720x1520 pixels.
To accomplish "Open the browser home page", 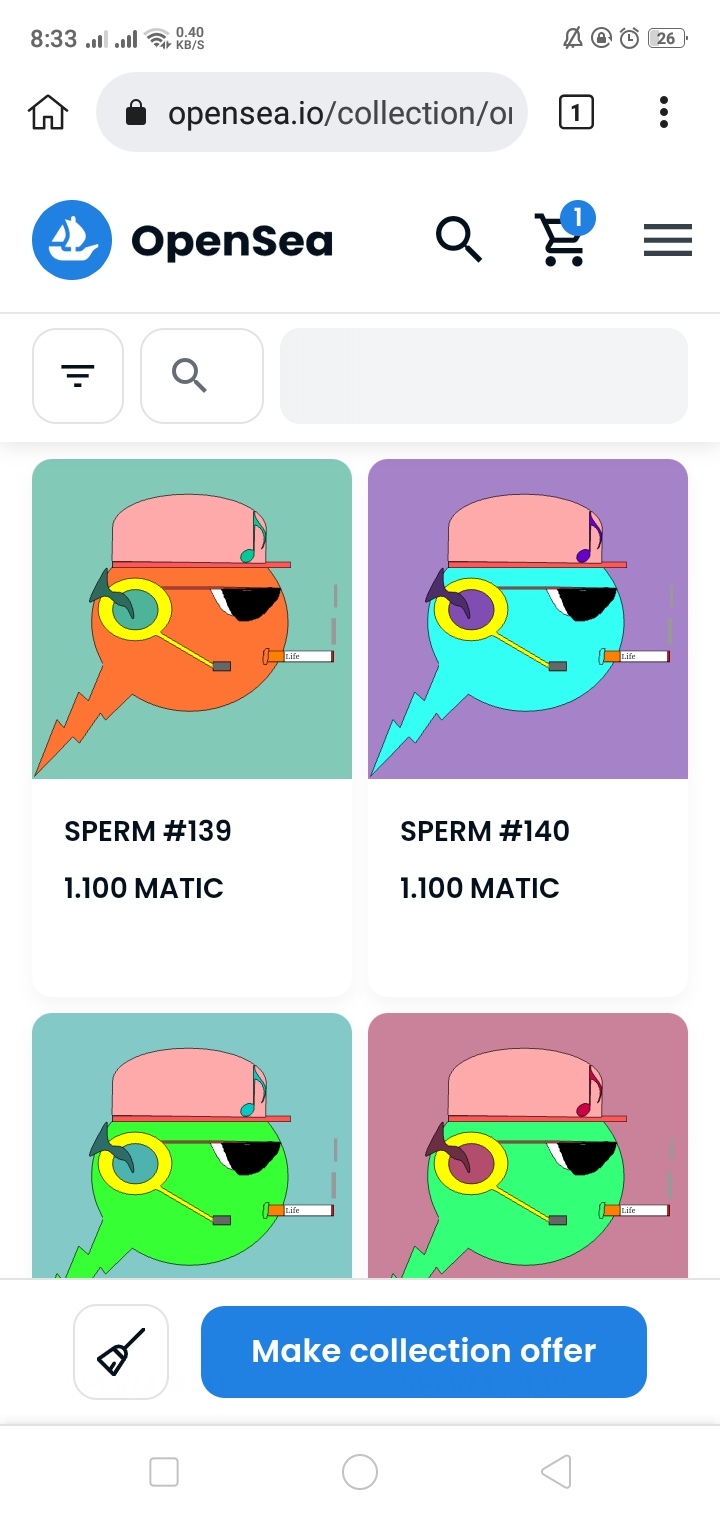I will pyautogui.click(x=48, y=113).
